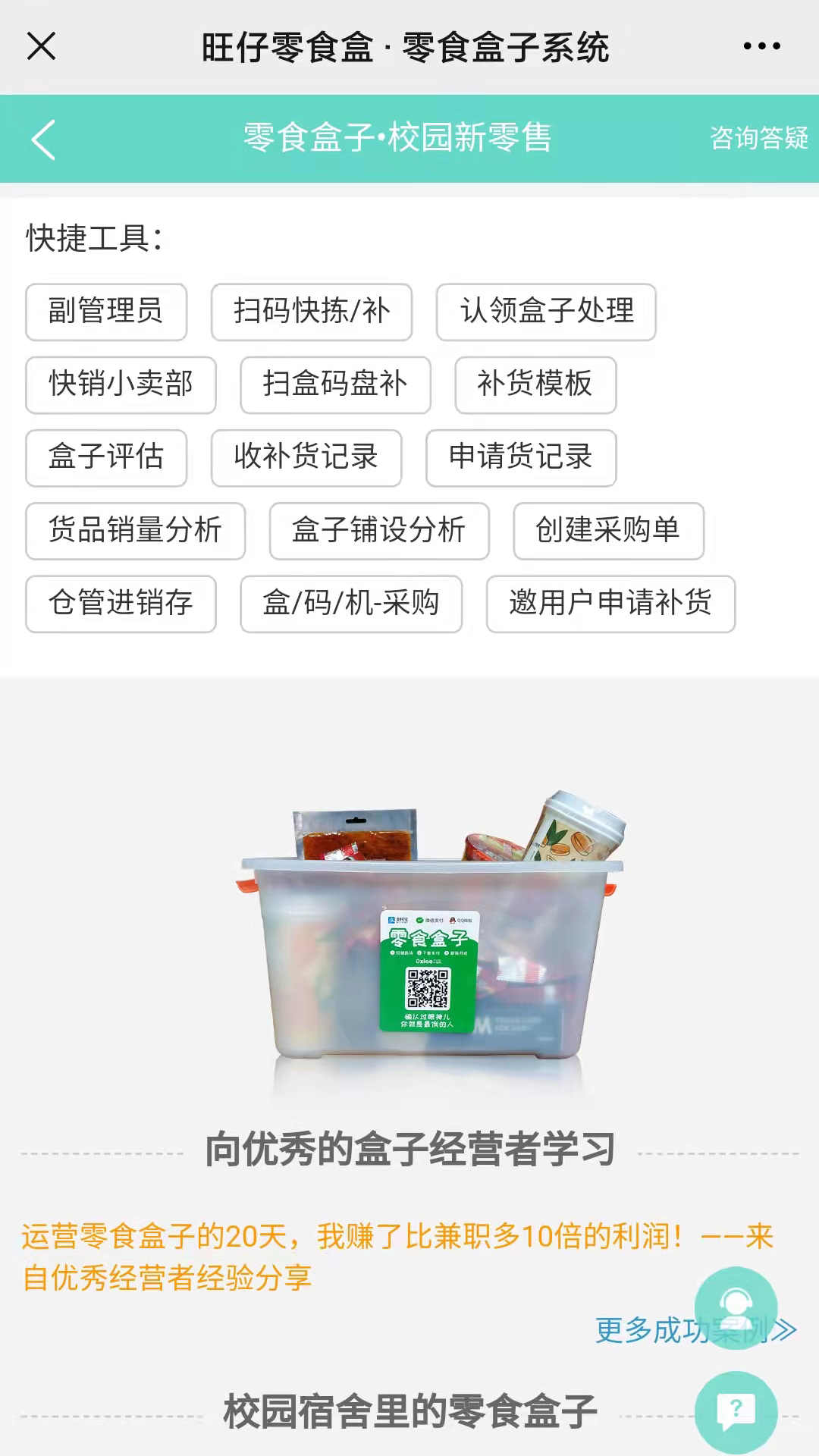Tap 扫盒码盘补 shortcut
Screen dimensions: 819x1456
pyautogui.click(x=335, y=384)
